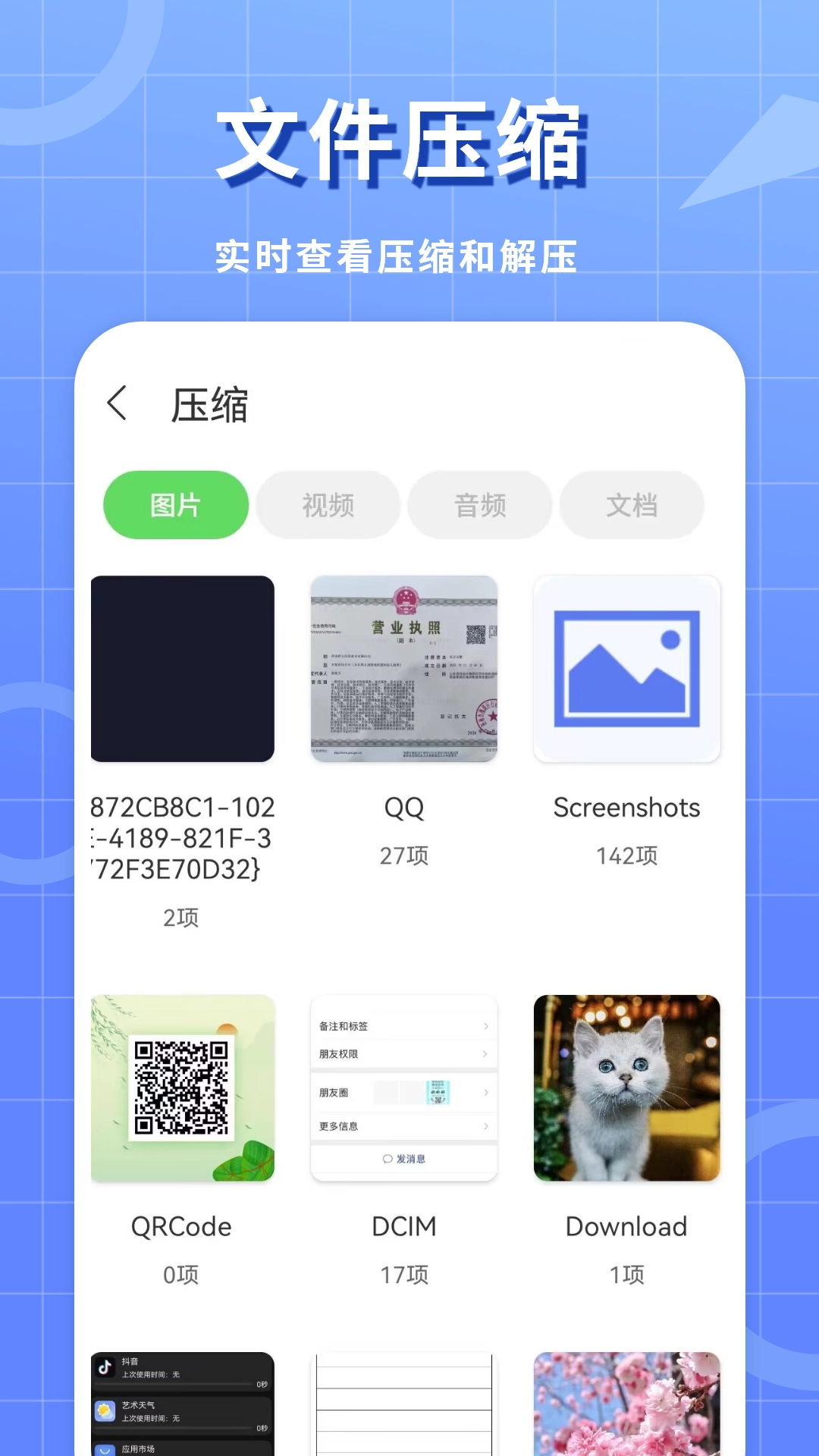Open the 音频 category tab

pyautogui.click(x=480, y=504)
